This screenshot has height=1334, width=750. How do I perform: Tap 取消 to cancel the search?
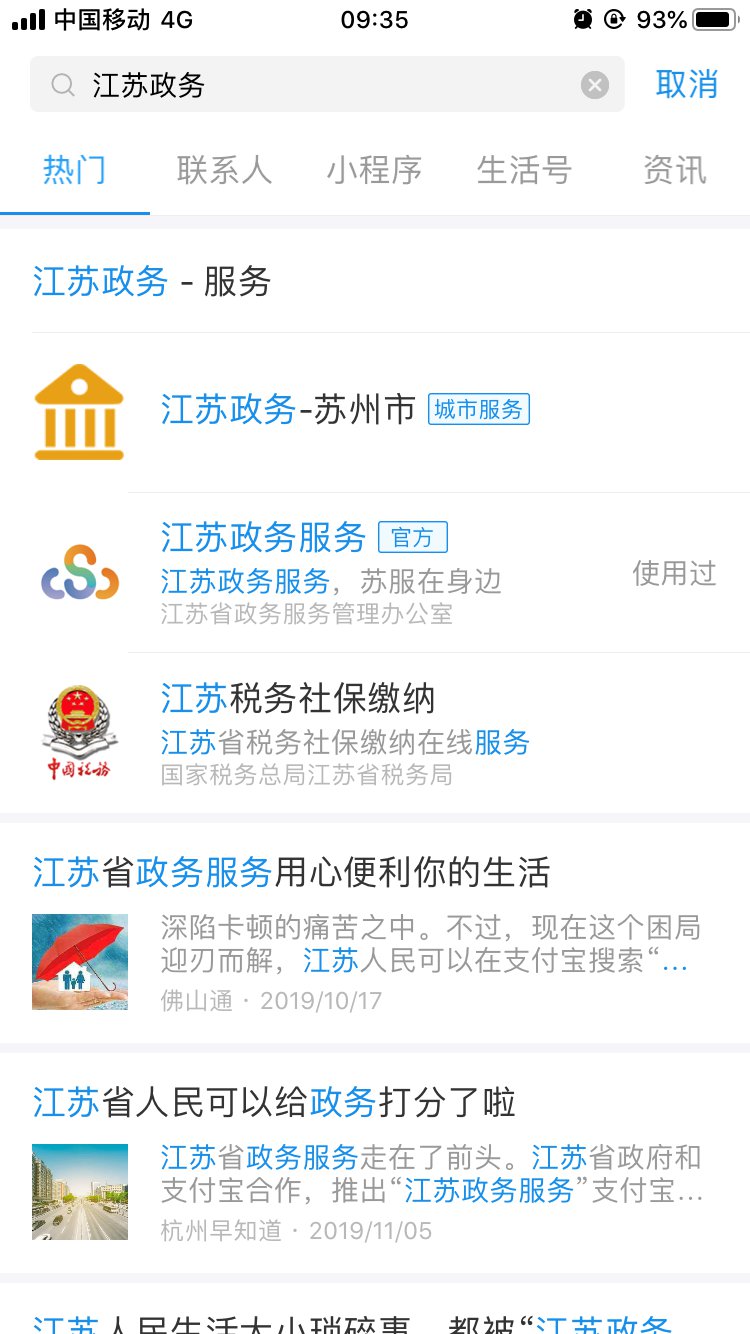point(687,85)
